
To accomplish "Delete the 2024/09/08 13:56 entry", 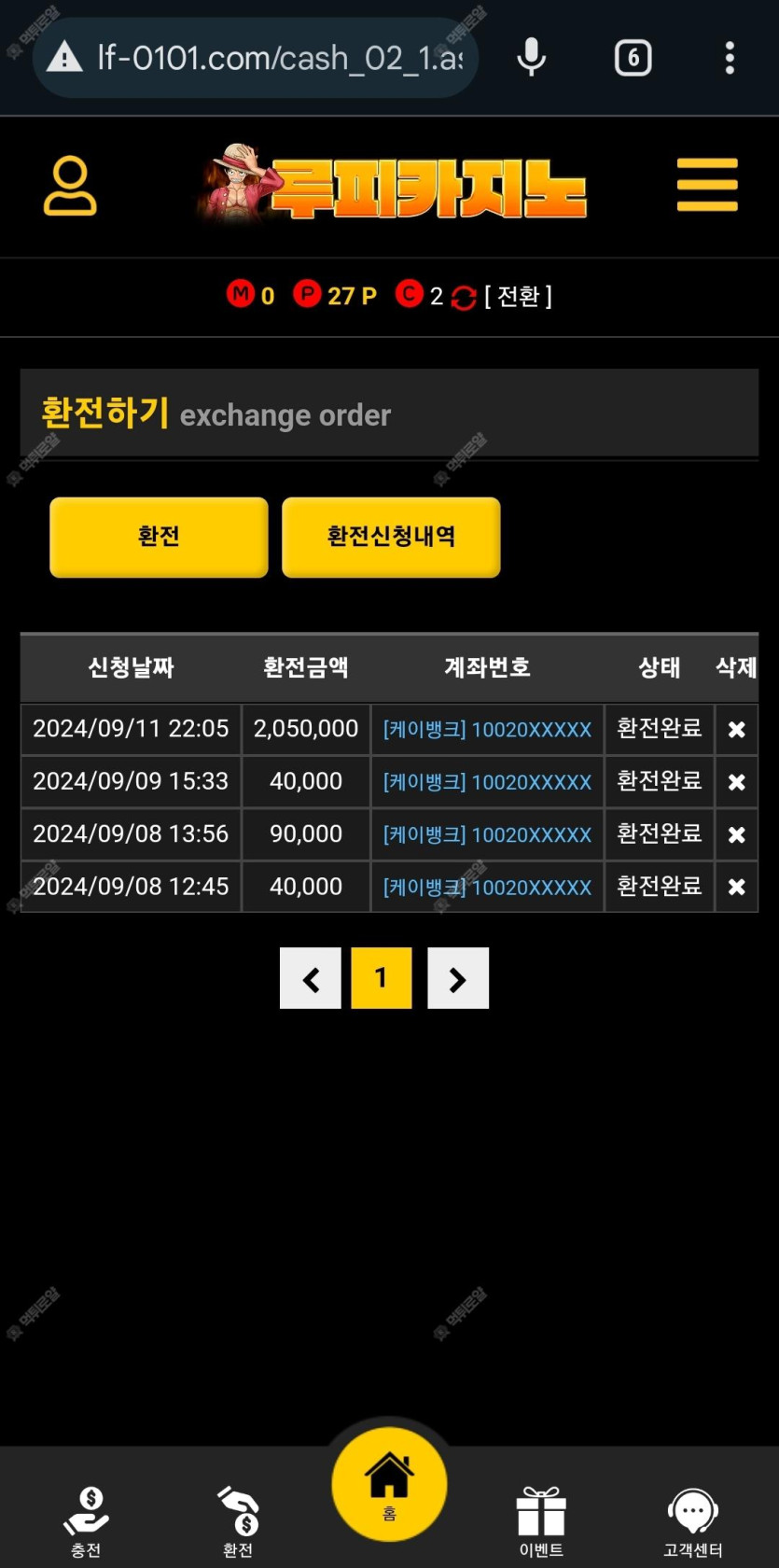I will pyautogui.click(x=736, y=834).
